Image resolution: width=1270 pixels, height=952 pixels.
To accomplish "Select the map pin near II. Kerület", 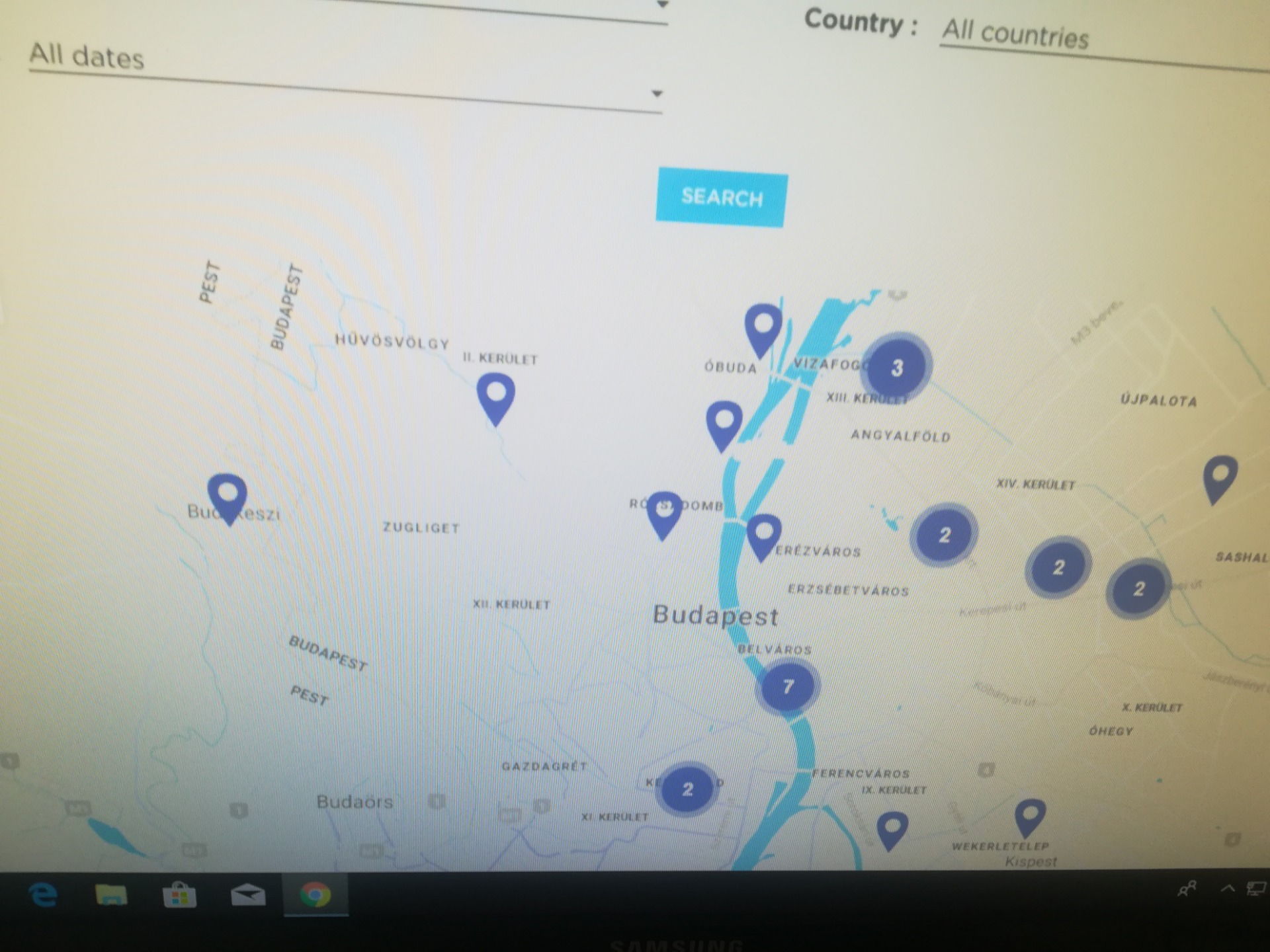I will tap(495, 397).
